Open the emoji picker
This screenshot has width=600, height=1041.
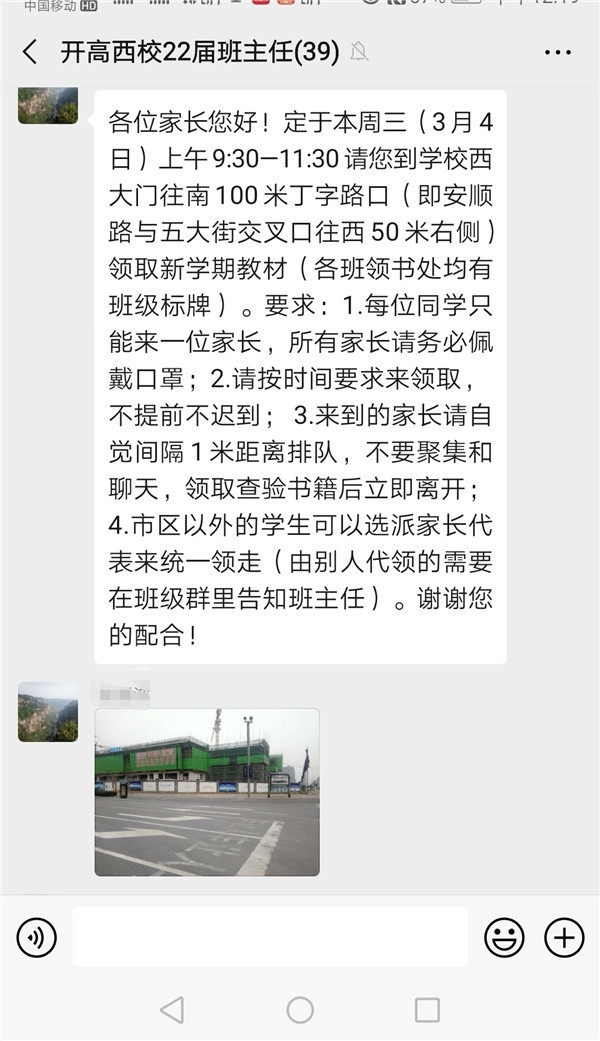coord(504,937)
